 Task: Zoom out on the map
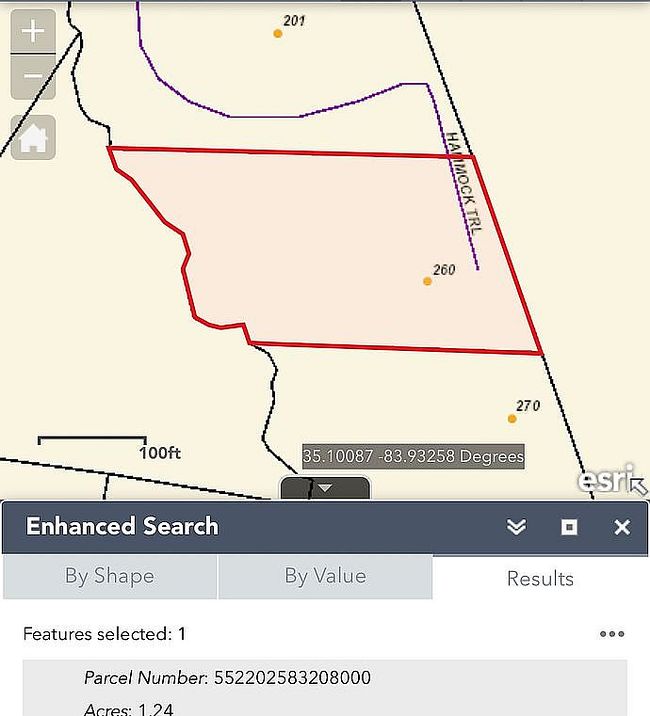pos(33,77)
